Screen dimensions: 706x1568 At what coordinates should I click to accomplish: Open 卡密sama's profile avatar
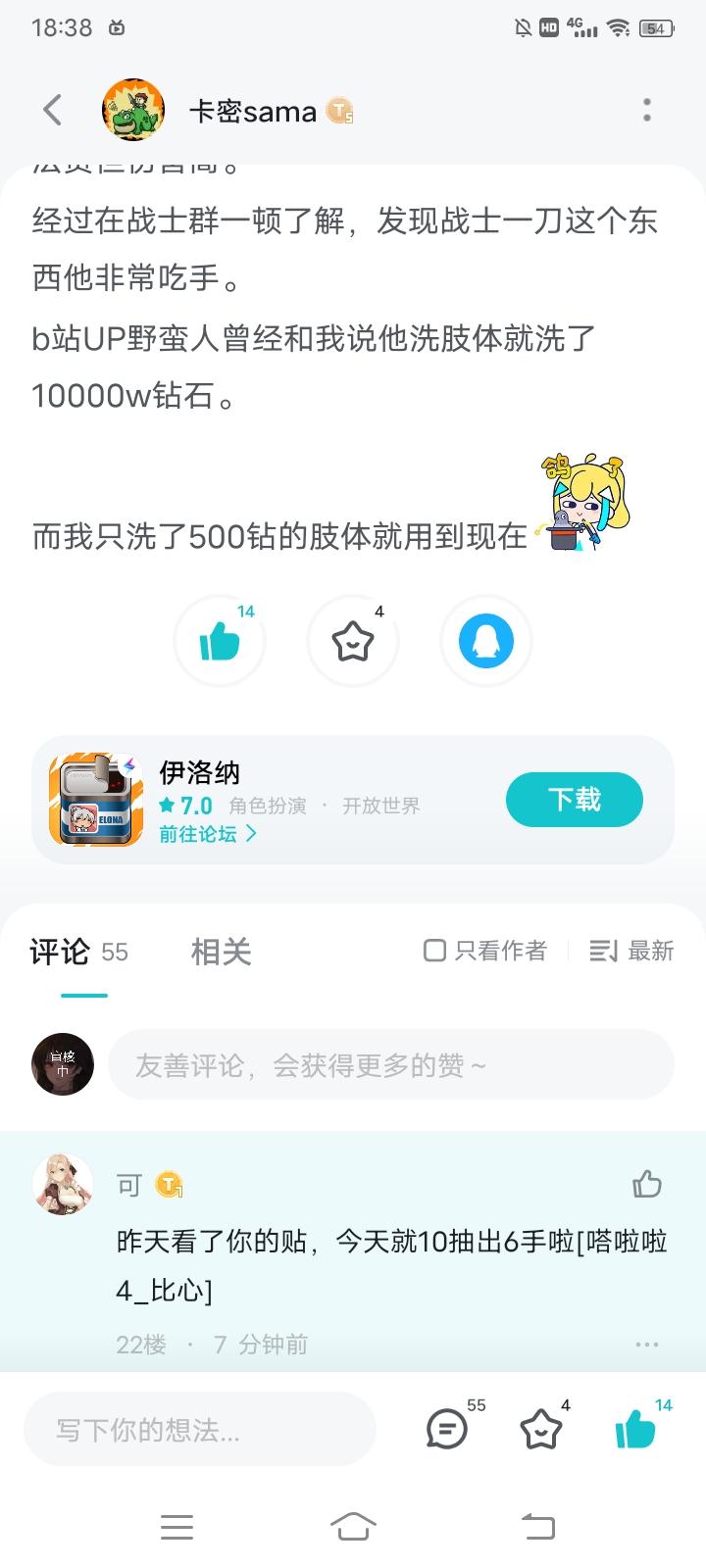pyautogui.click(x=133, y=110)
